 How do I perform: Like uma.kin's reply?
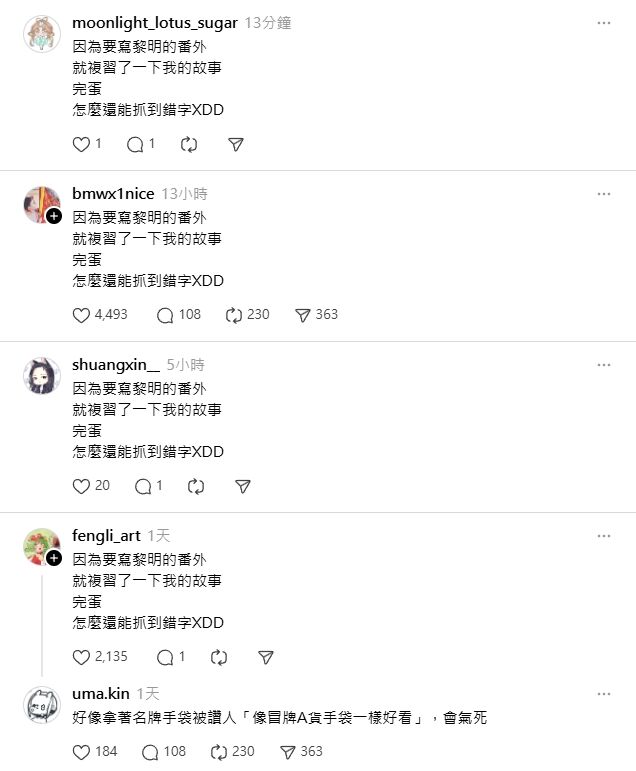pos(82,751)
